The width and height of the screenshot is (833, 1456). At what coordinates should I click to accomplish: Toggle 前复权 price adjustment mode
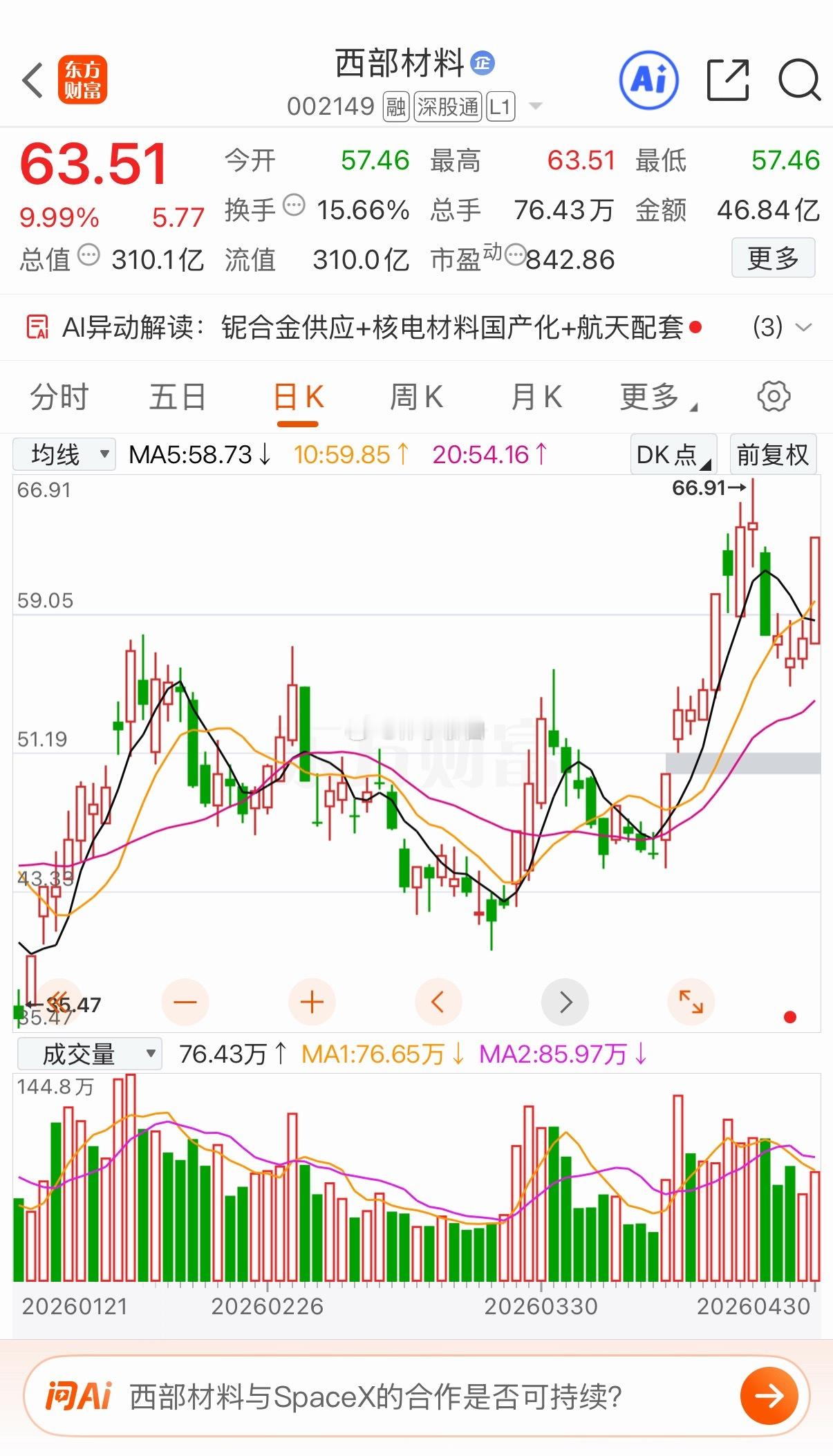(773, 454)
